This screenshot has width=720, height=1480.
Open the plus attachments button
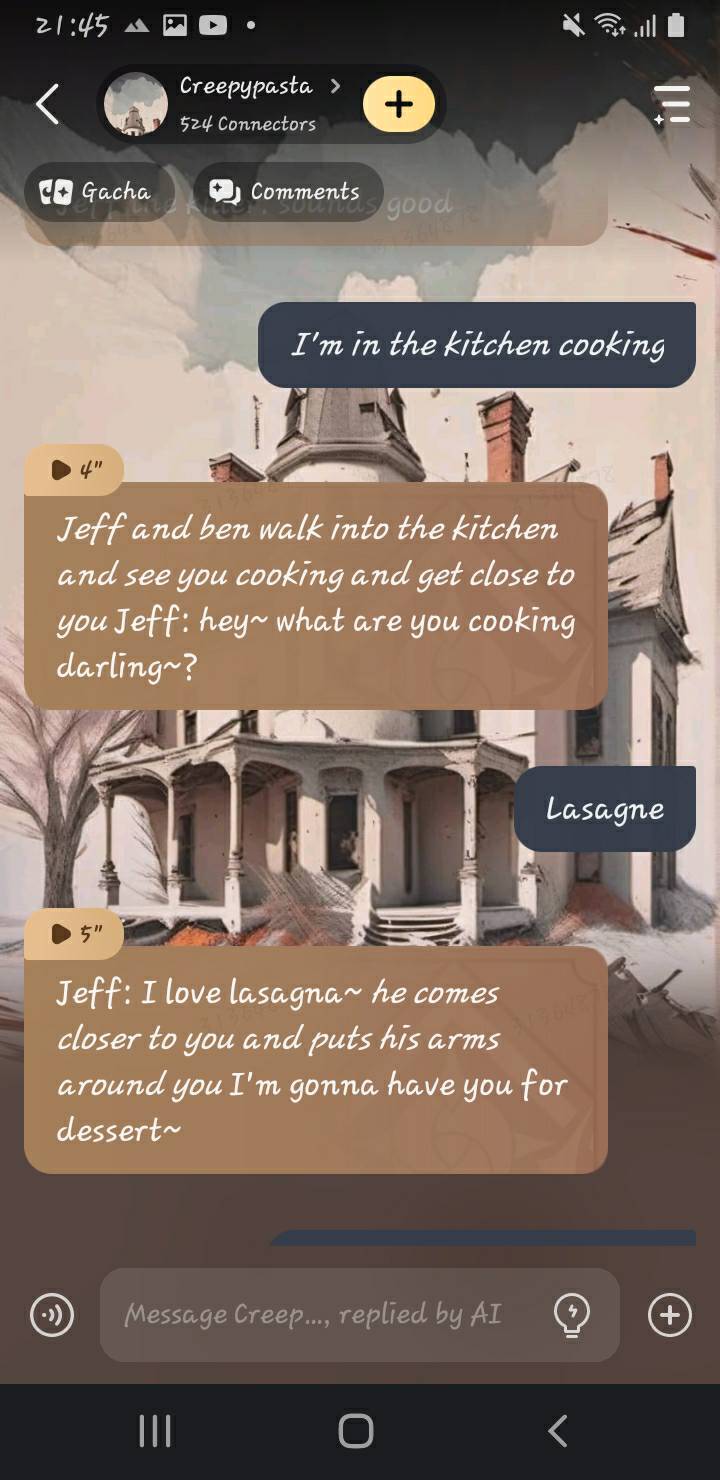tap(669, 1315)
